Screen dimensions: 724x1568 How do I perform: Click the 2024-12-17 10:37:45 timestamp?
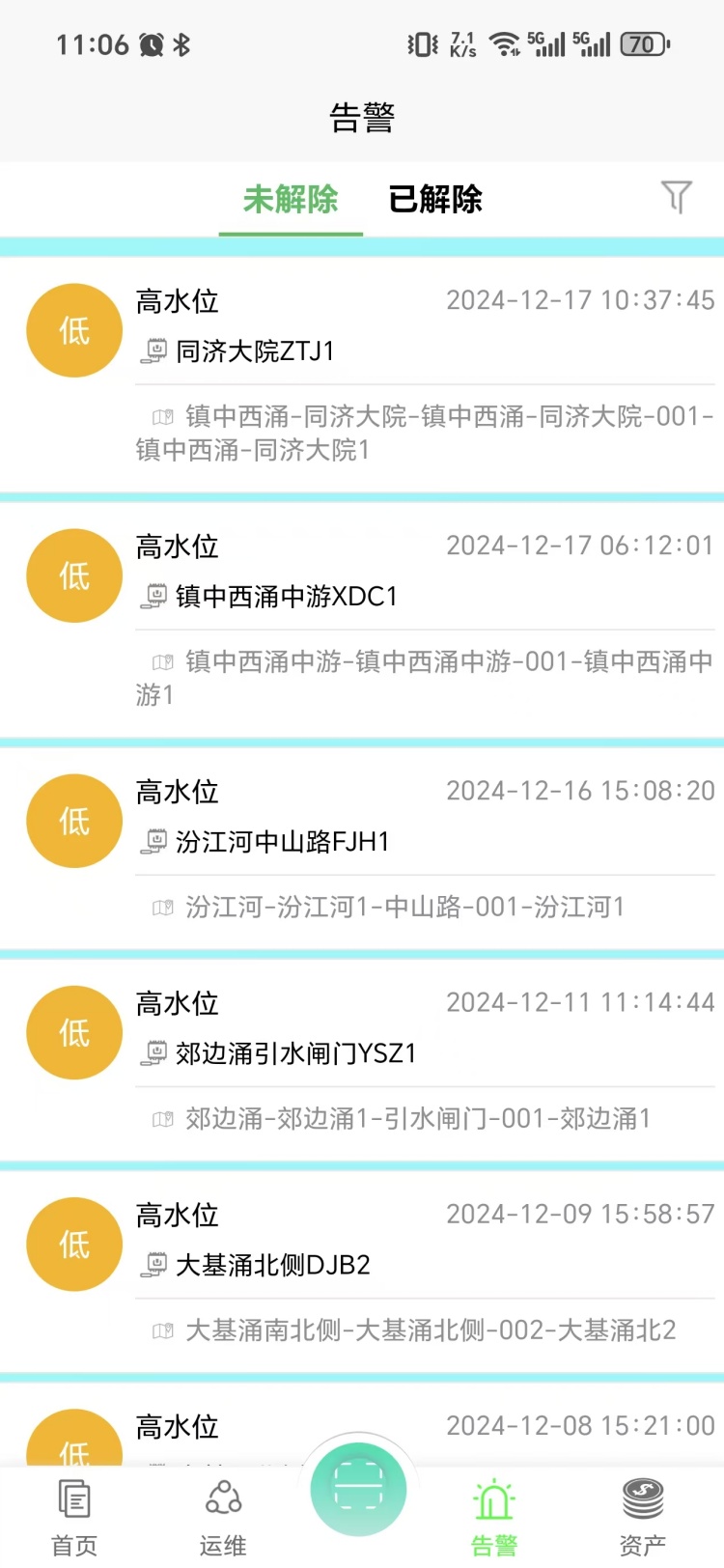[x=576, y=300]
